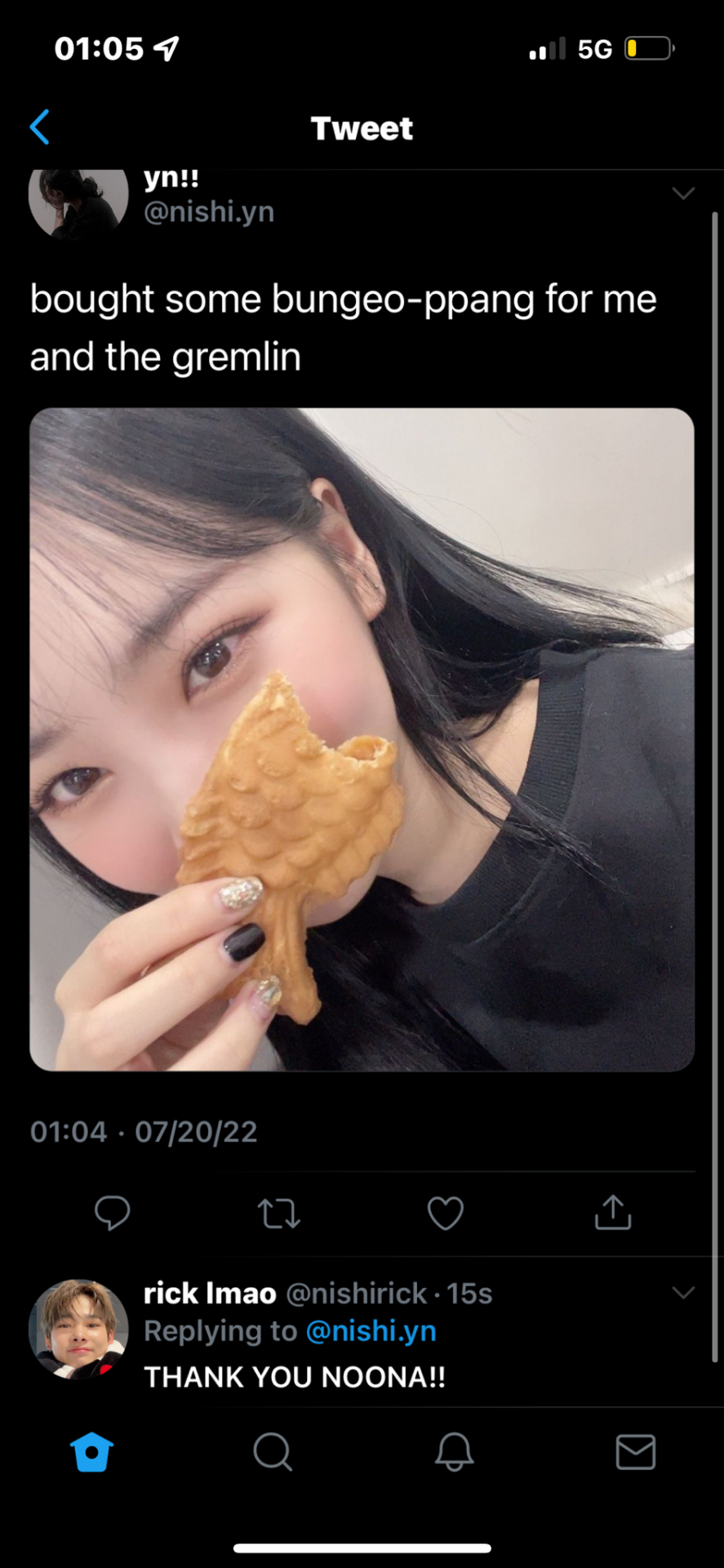Open the dropdown chevron on yn!!'s tweet
This screenshot has height=1568, width=724.
point(682,194)
